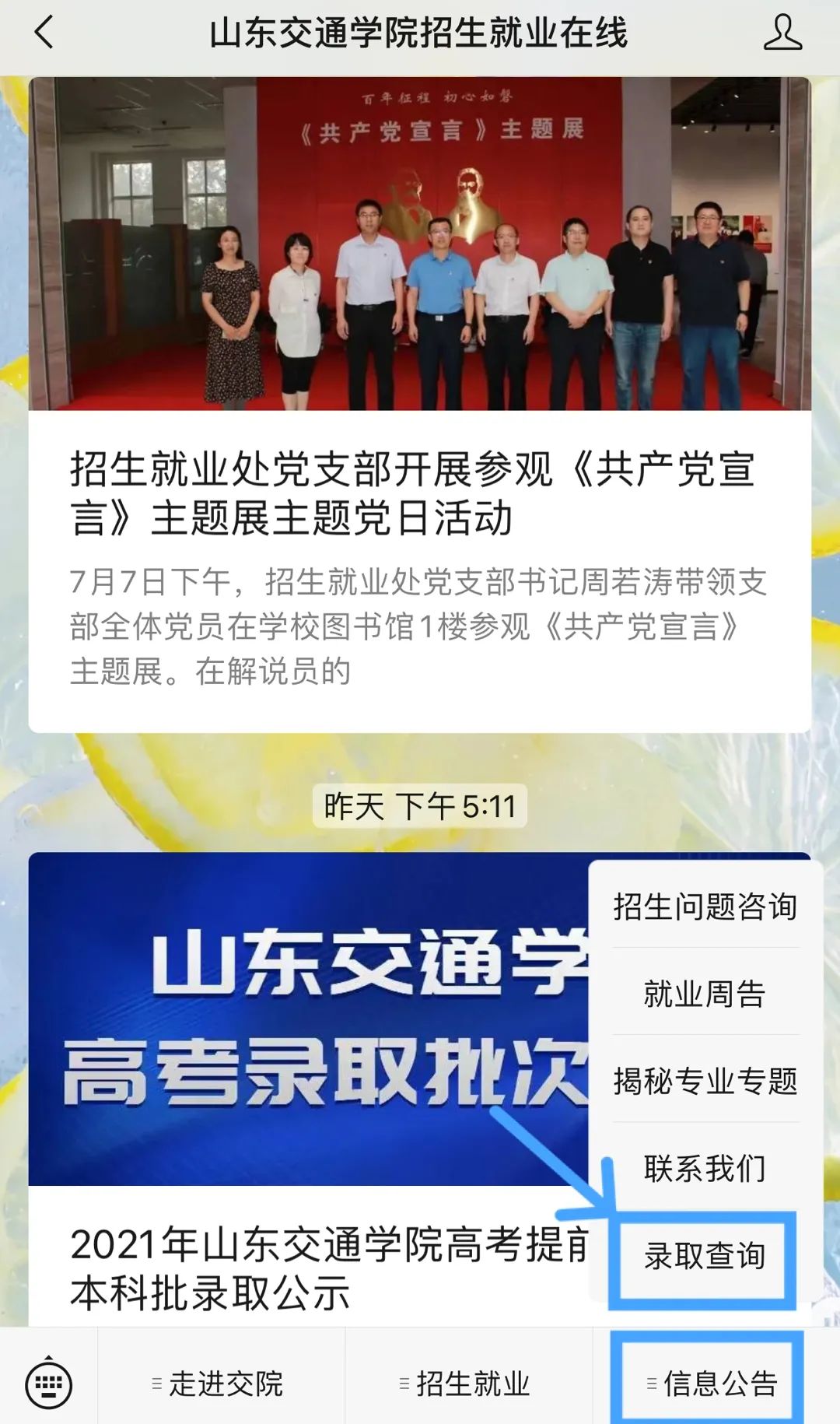This screenshot has height=1424, width=840.
Task: Choose 揭秘专业专题 in the menu
Action: (705, 1081)
